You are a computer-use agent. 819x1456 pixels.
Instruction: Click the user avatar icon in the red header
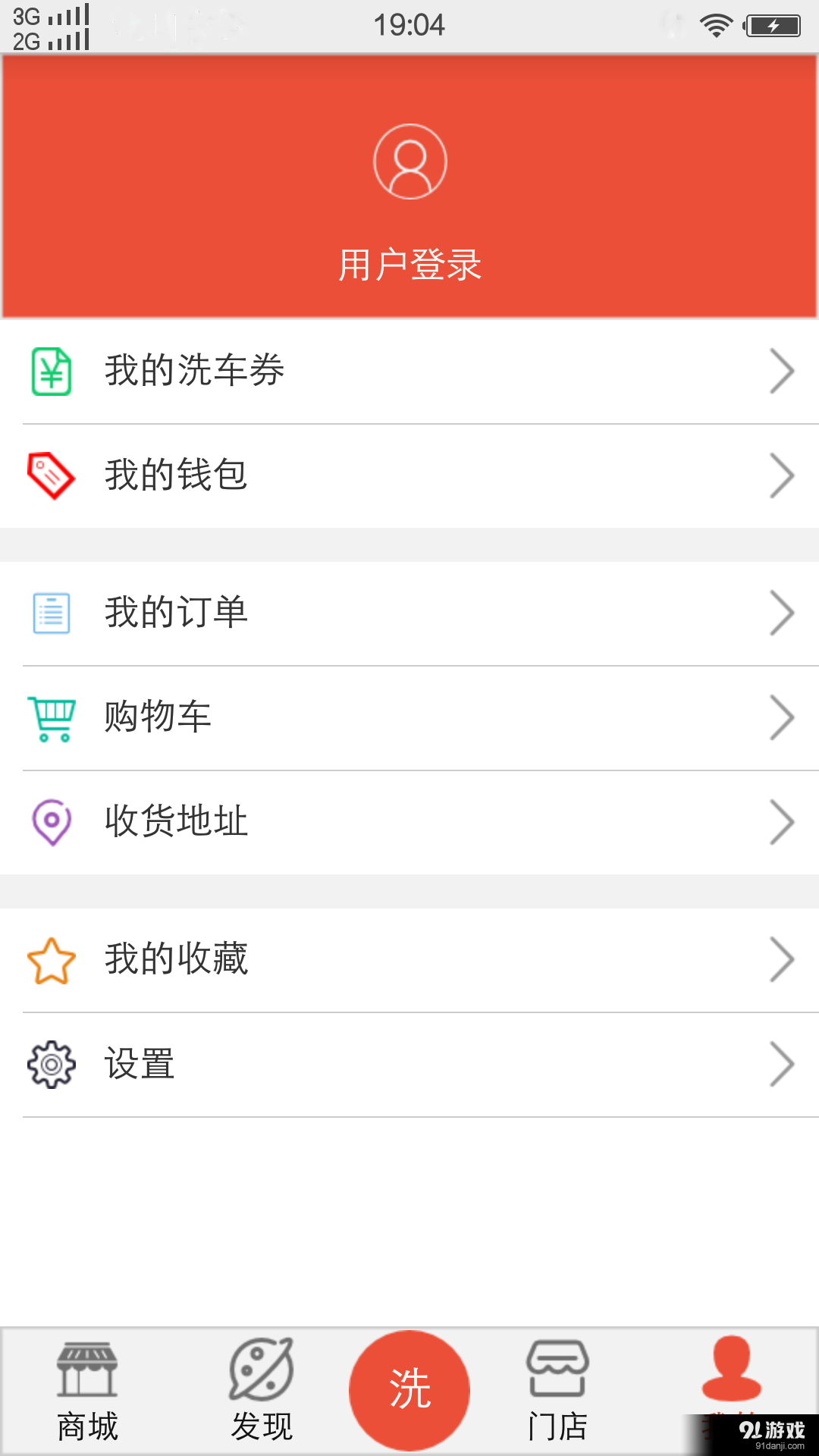coord(409,160)
